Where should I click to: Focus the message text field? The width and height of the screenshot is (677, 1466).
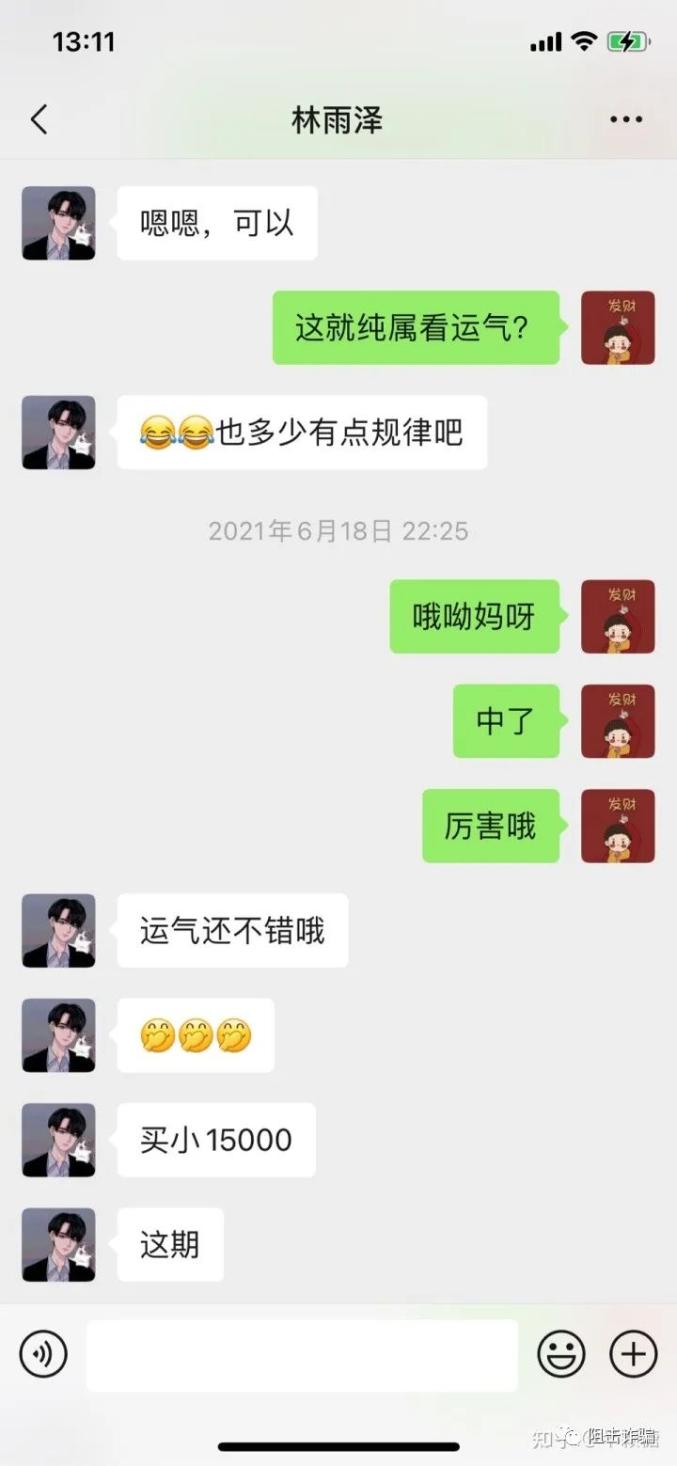(x=302, y=1355)
